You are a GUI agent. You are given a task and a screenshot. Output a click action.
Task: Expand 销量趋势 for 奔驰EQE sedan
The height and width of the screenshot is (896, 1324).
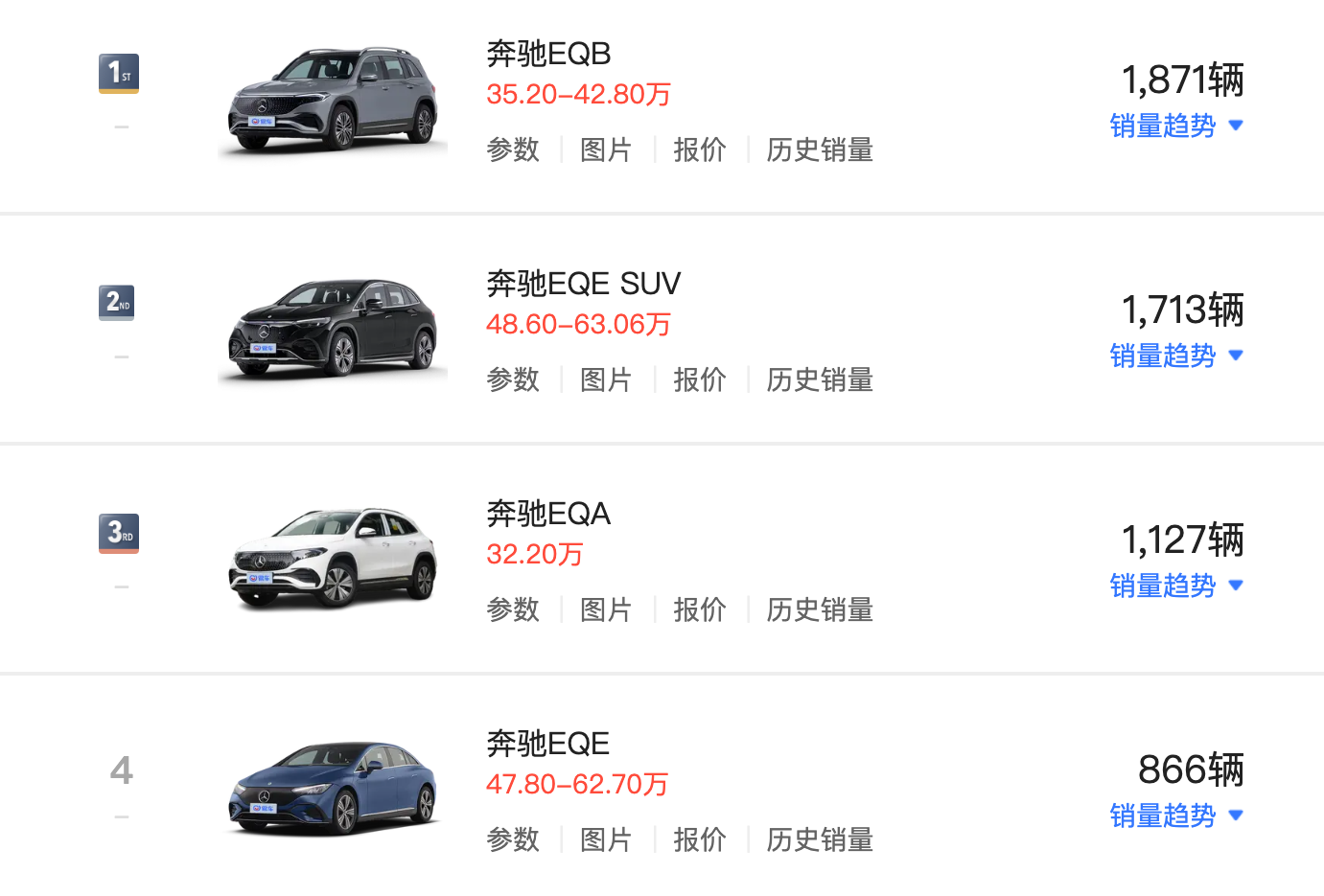1175,816
